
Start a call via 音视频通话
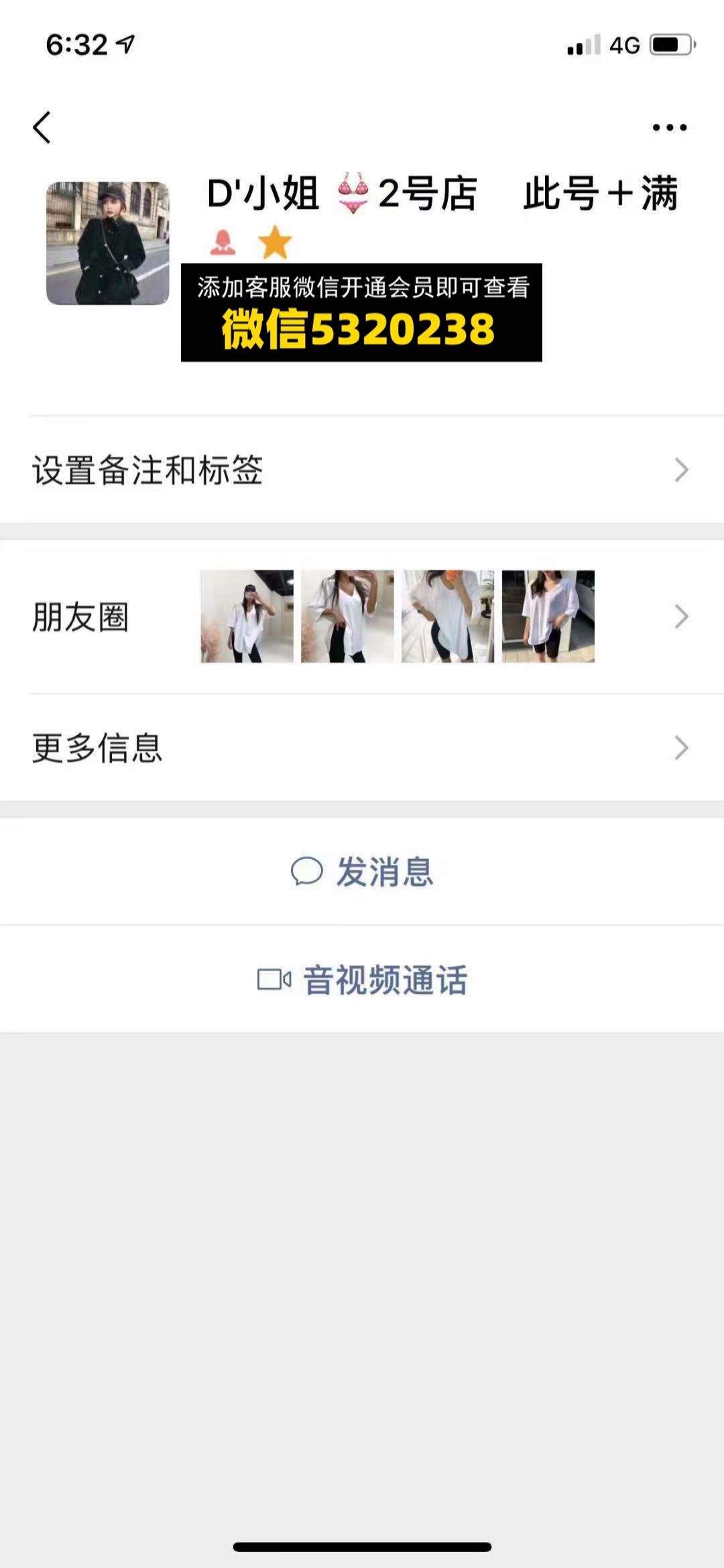[x=362, y=980]
